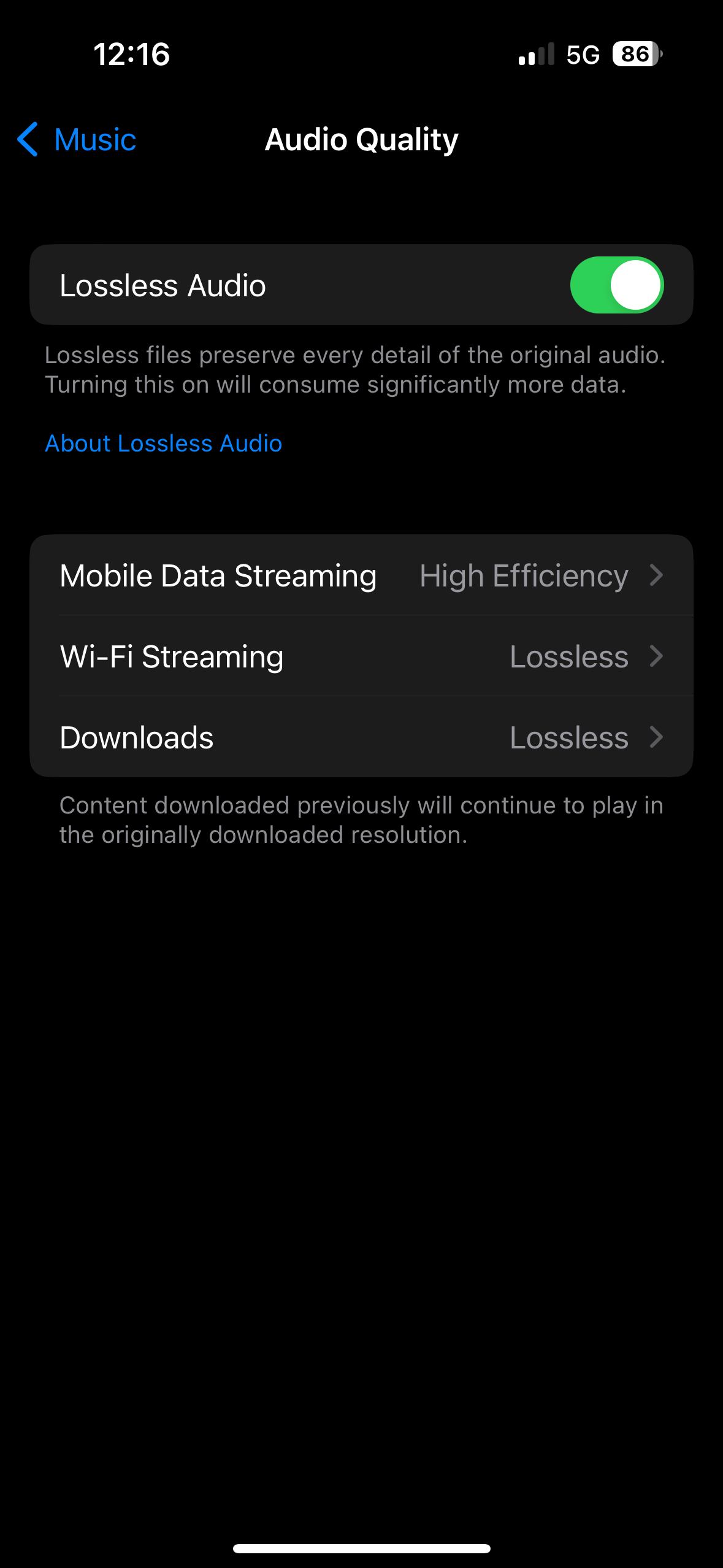Open Mobile Data Streaming settings
The image size is (723, 1568).
(x=361, y=575)
